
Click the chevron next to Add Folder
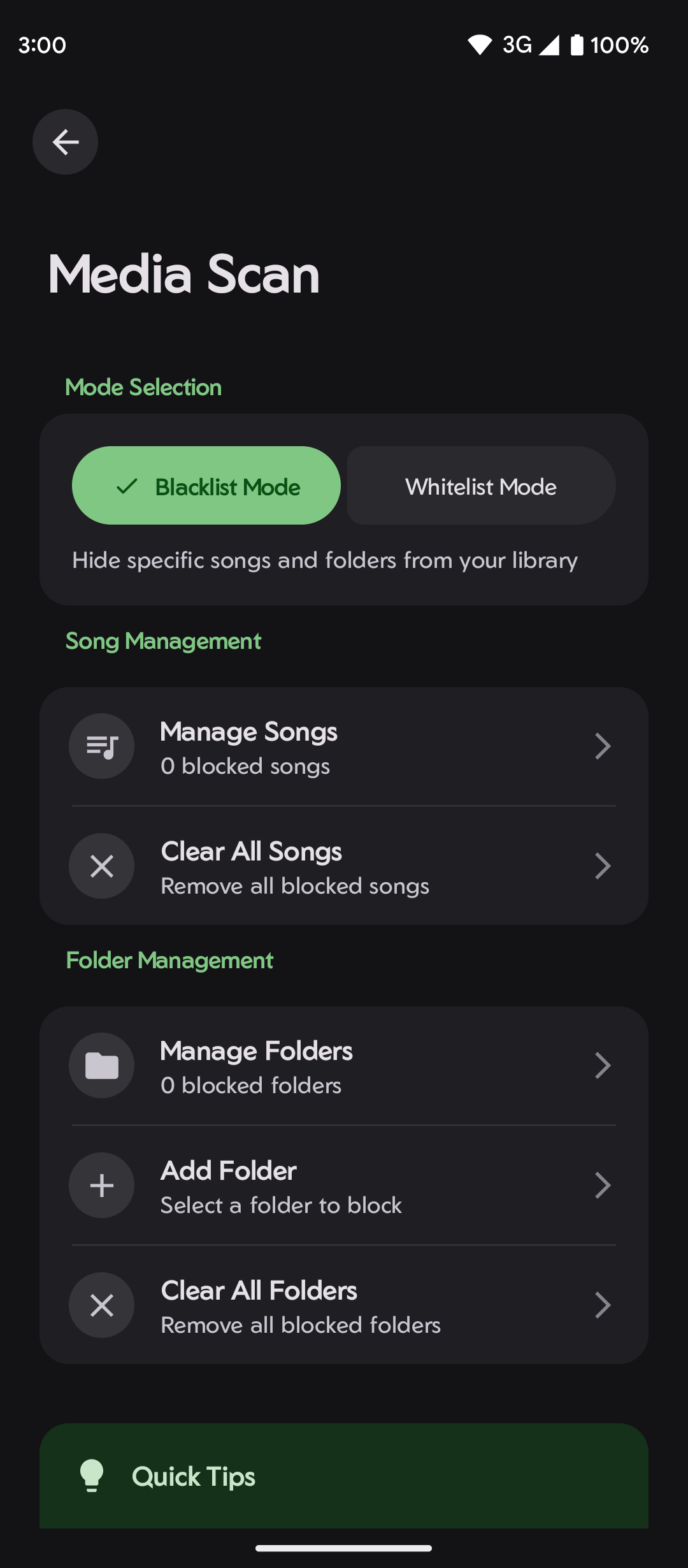(603, 1185)
